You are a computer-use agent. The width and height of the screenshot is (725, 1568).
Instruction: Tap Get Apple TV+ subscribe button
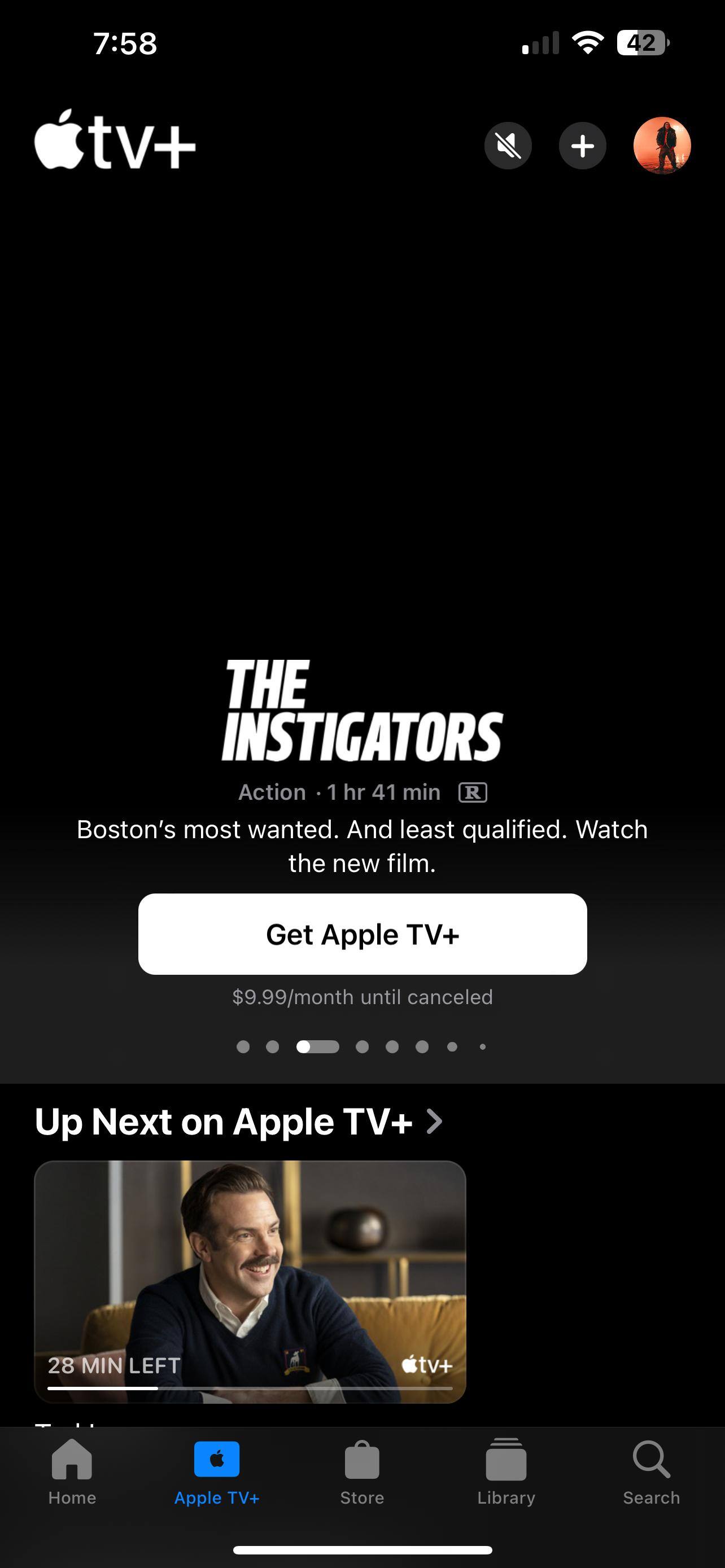[x=362, y=934]
